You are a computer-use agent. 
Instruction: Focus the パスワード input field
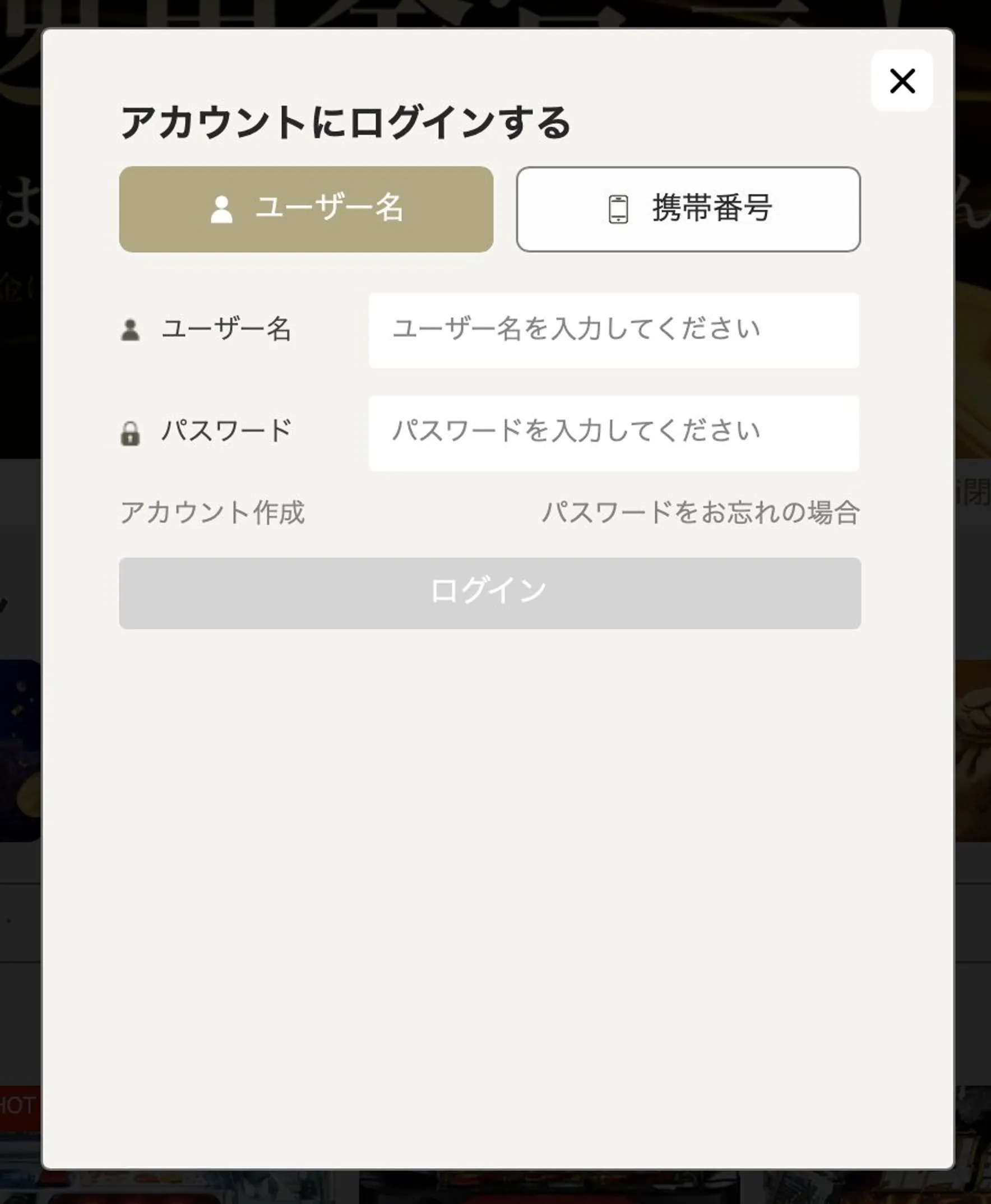click(x=613, y=433)
